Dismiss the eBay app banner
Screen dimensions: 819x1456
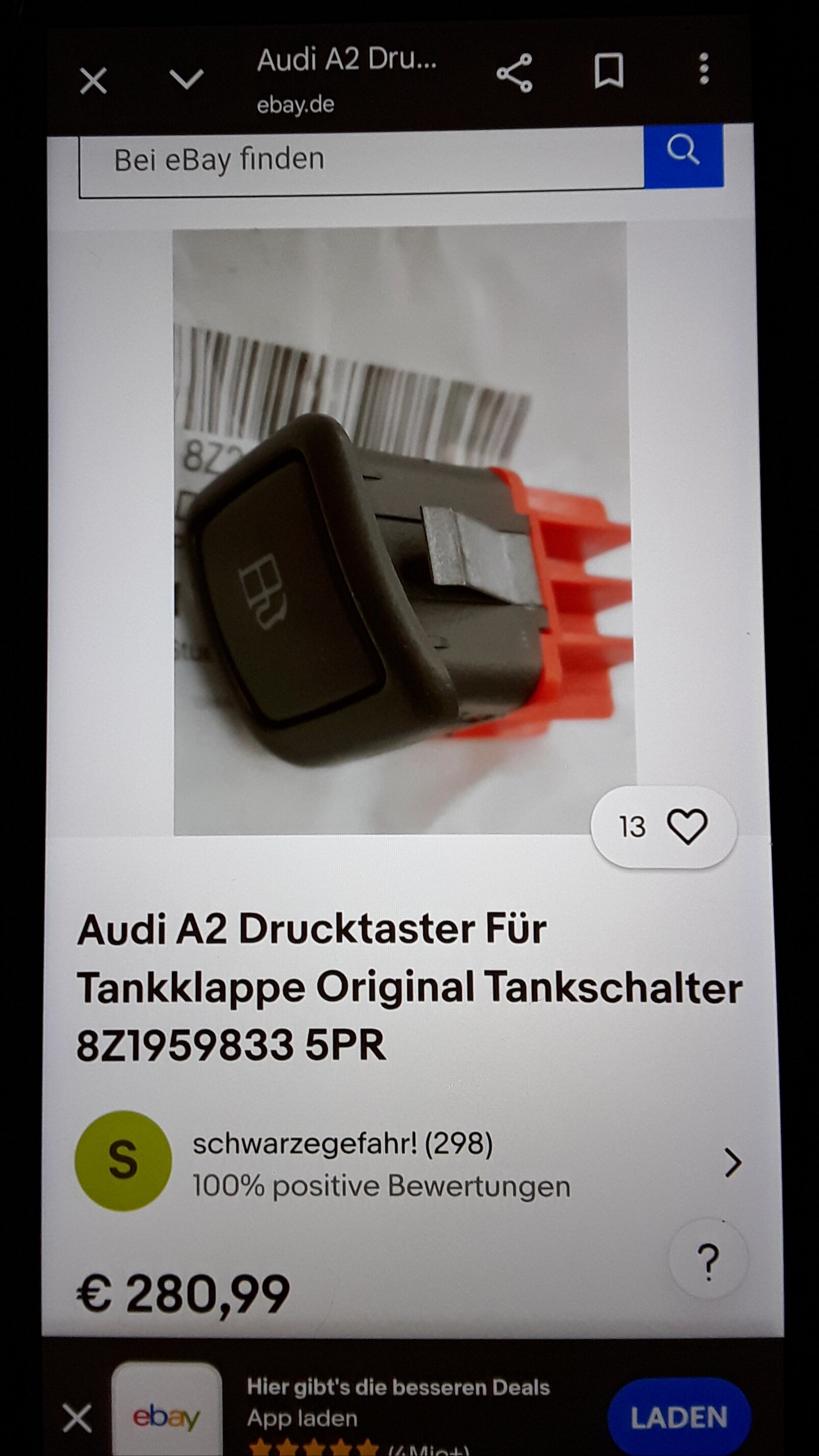pyautogui.click(x=77, y=1418)
